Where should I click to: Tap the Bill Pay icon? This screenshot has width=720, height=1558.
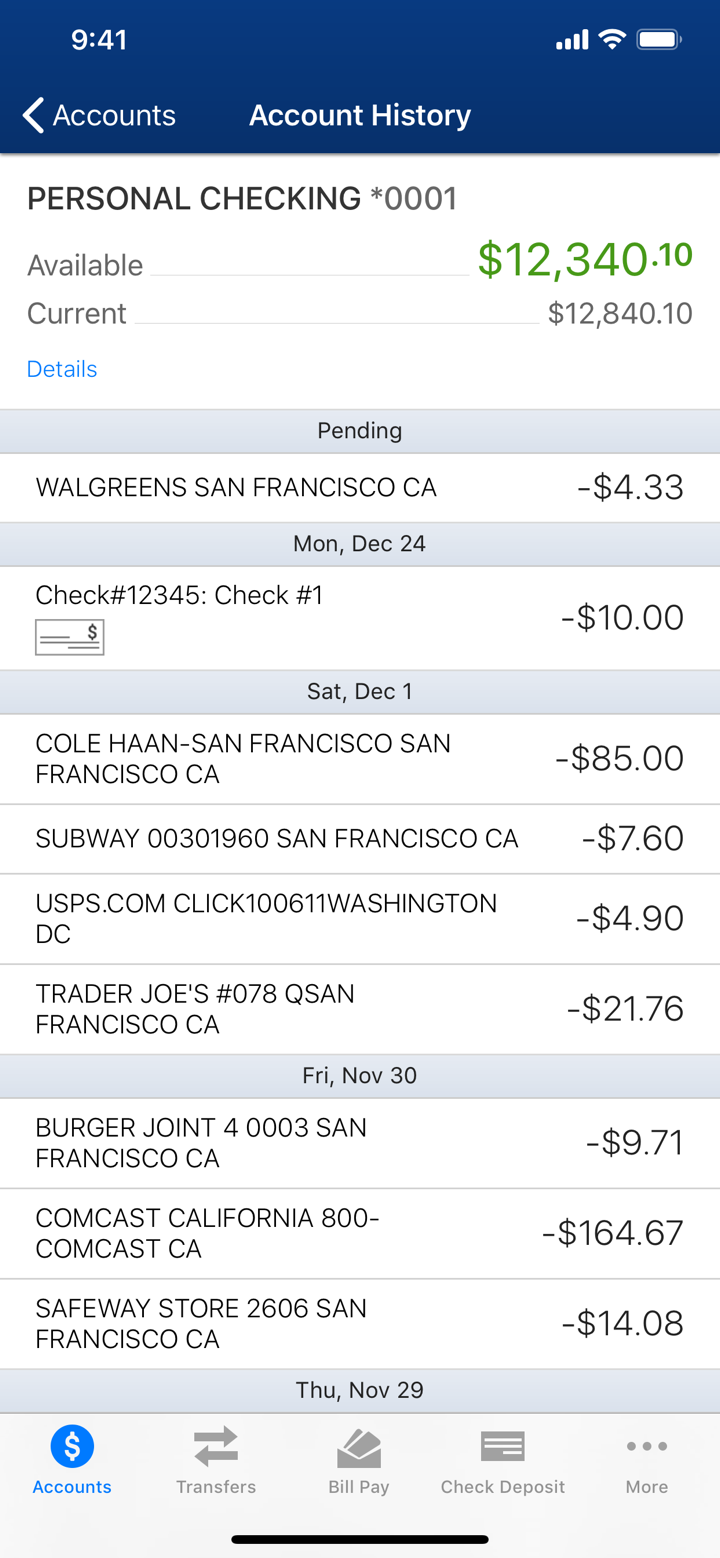coord(358,1446)
